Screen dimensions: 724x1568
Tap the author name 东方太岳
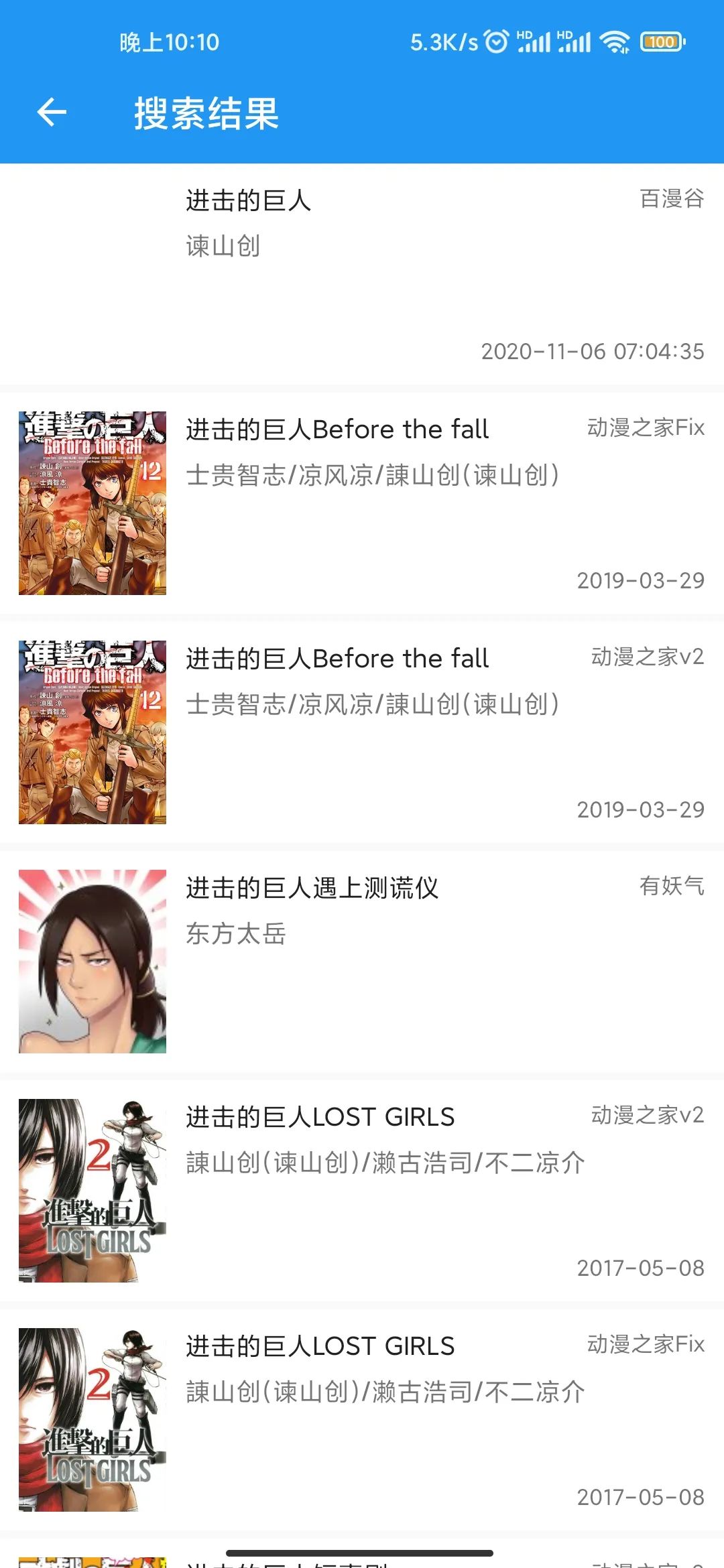pyautogui.click(x=234, y=935)
